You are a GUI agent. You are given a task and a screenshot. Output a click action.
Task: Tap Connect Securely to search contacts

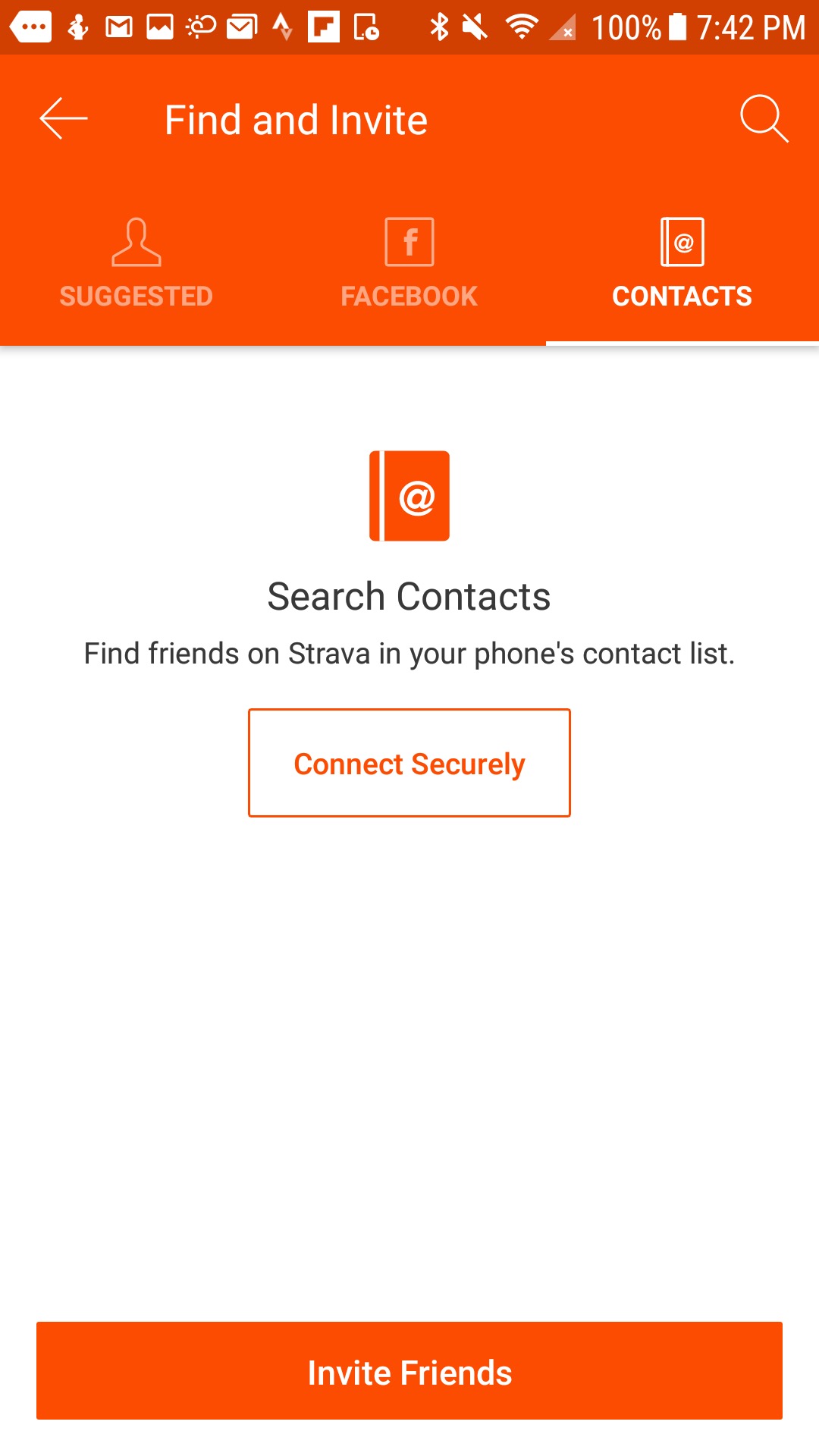click(409, 763)
